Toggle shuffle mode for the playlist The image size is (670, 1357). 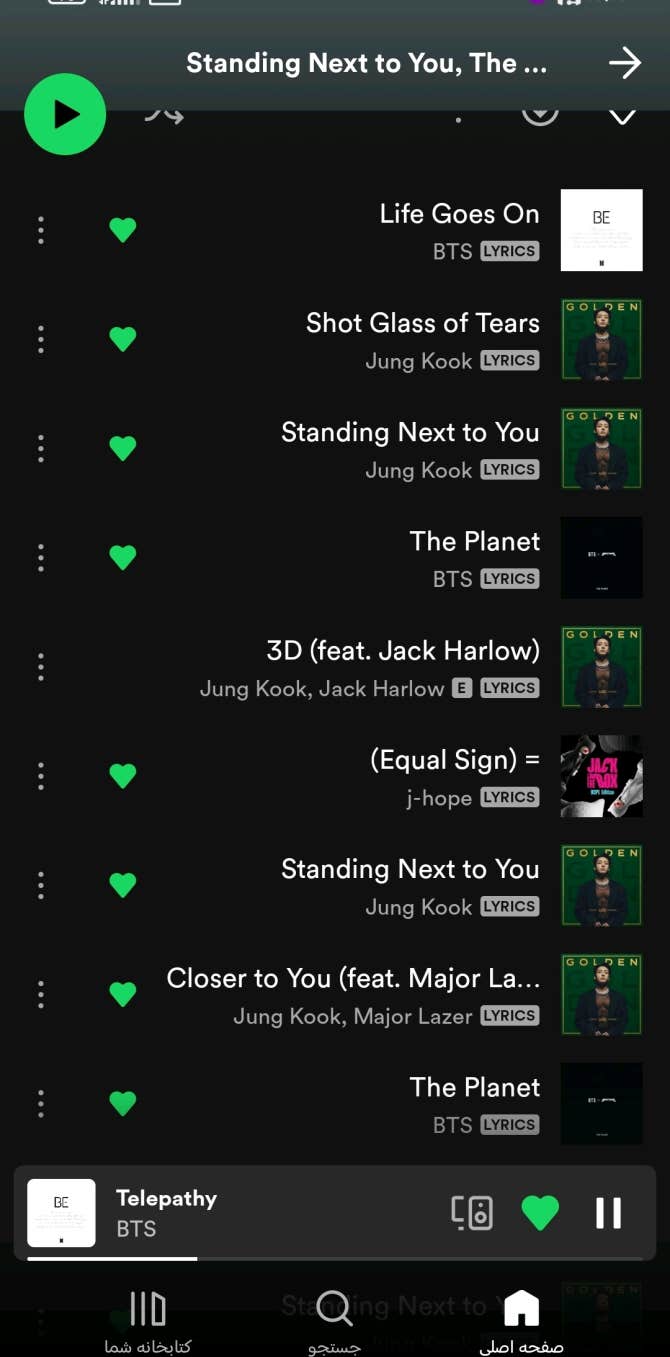pyautogui.click(x=164, y=115)
